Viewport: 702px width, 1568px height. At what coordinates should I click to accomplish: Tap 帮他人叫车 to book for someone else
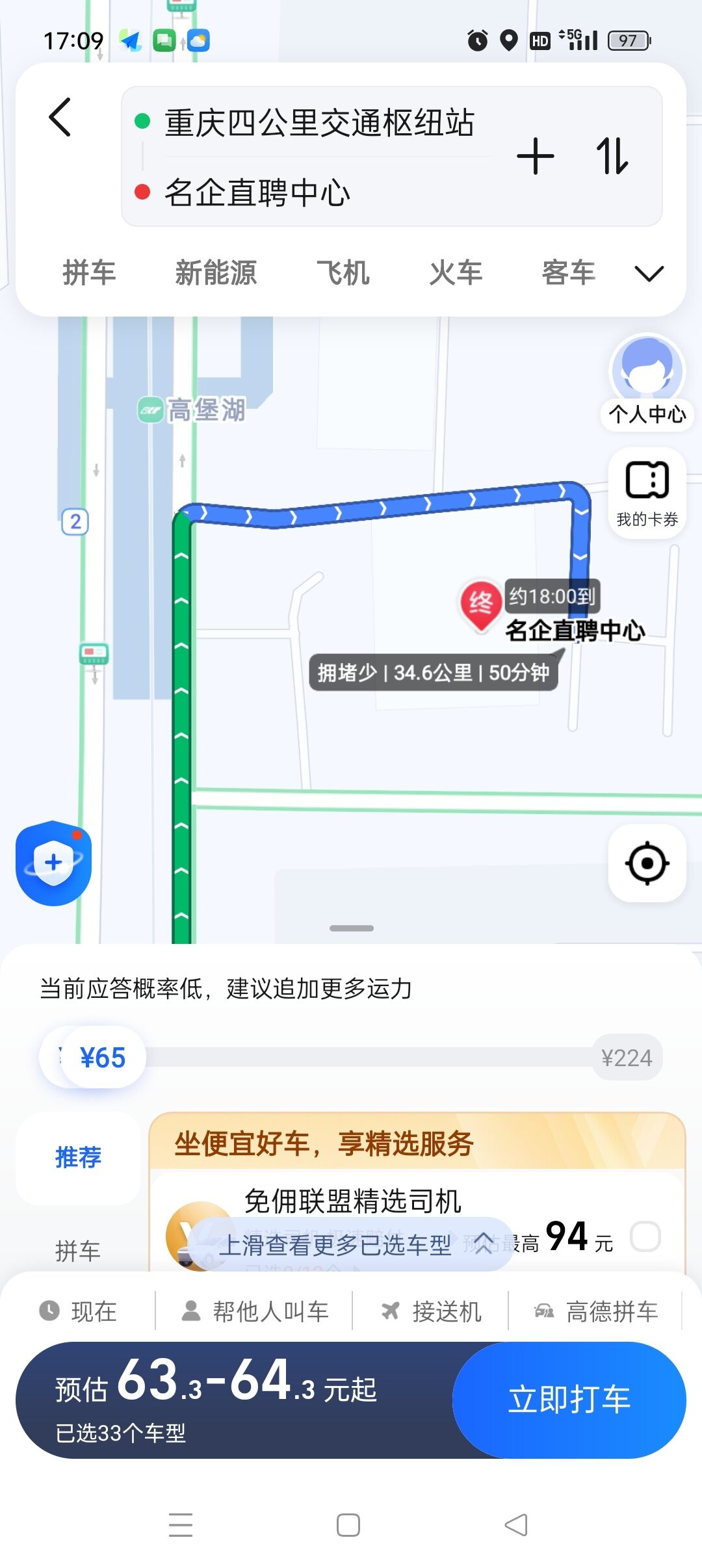[255, 1311]
